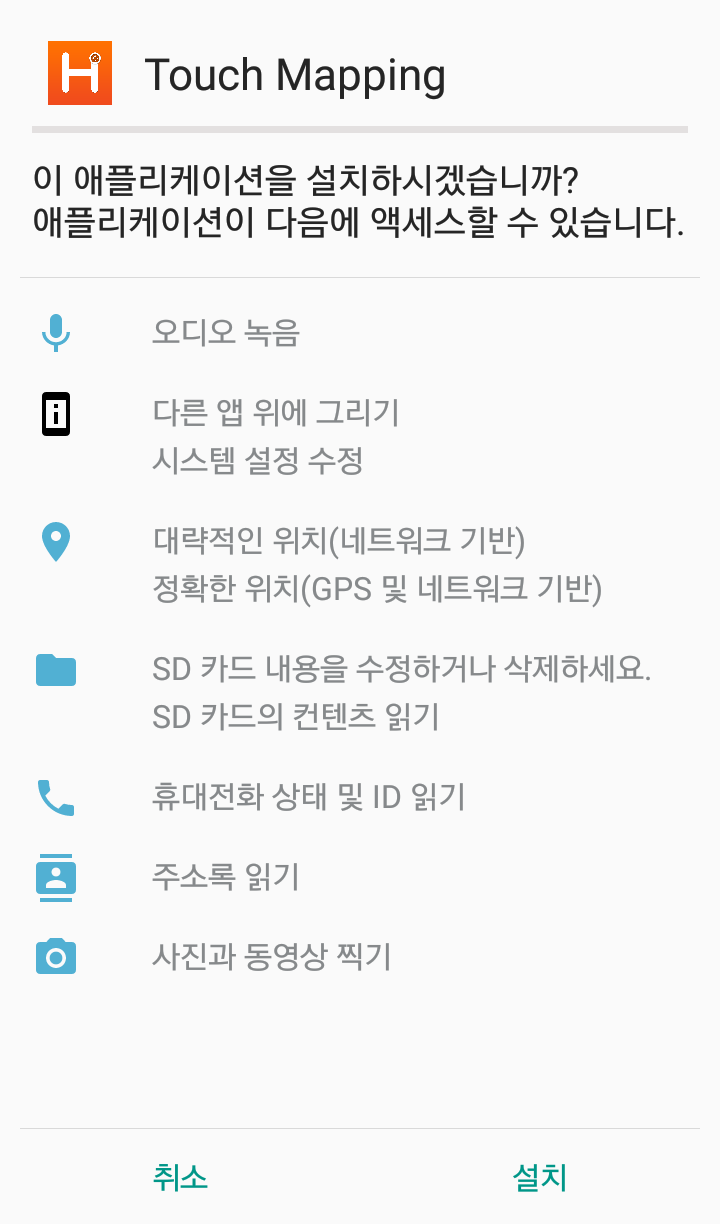The width and height of the screenshot is (720, 1224).
Task: Click the SD 카드의 컨텐츠 읽기 text
Action: click(295, 716)
